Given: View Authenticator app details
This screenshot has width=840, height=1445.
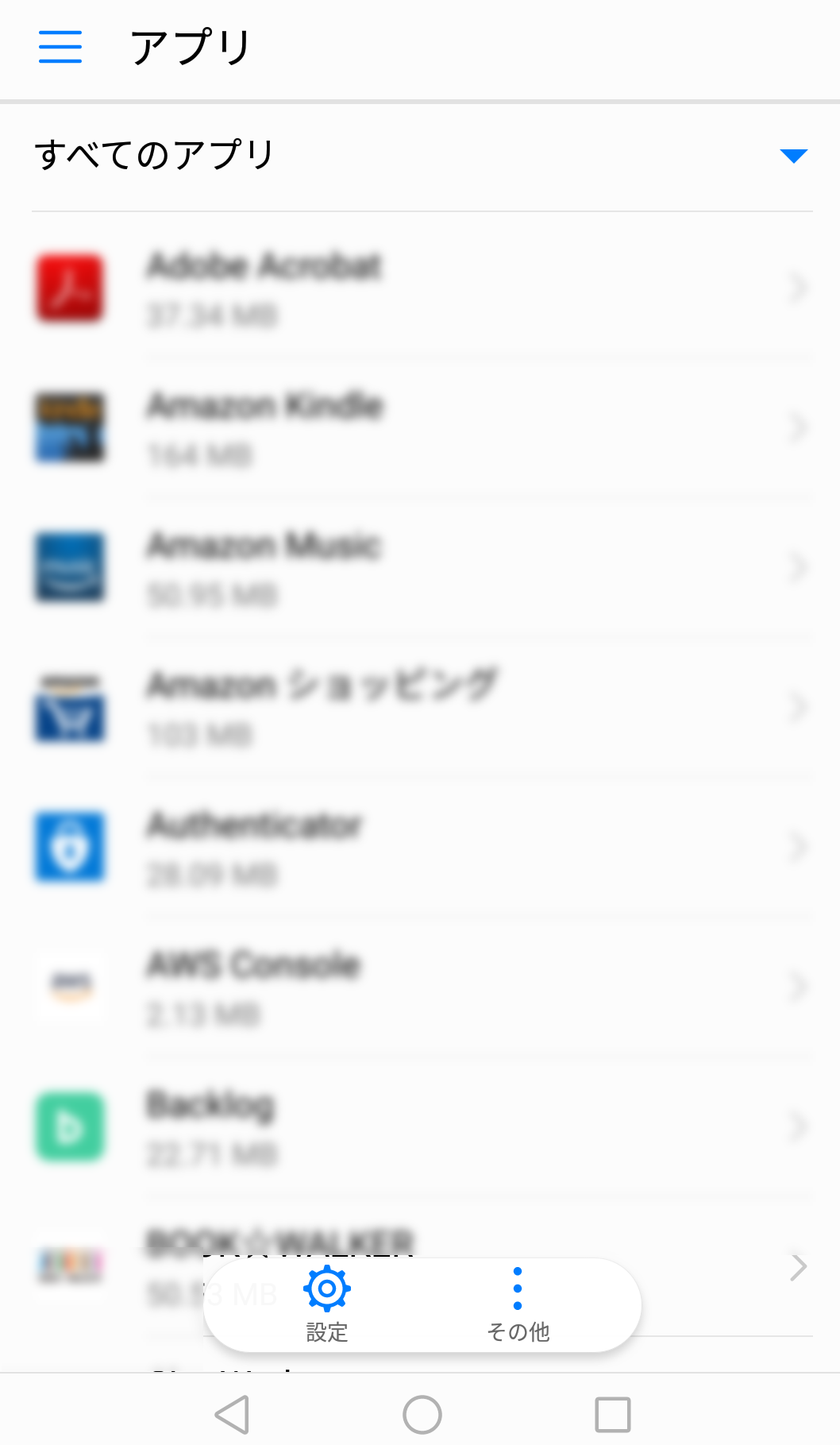Looking at the screenshot, I should point(421,847).
